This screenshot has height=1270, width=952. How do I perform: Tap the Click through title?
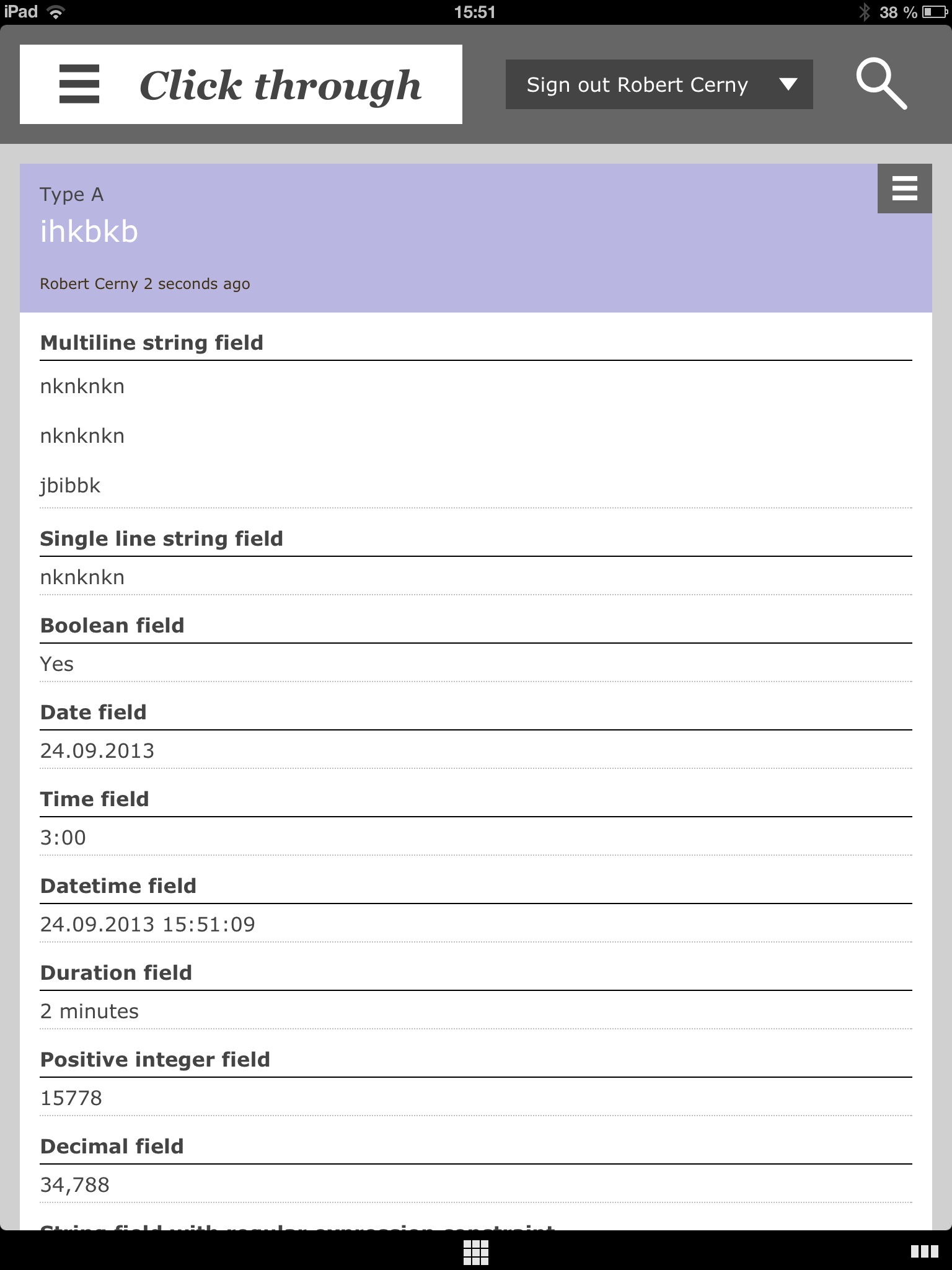click(280, 85)
